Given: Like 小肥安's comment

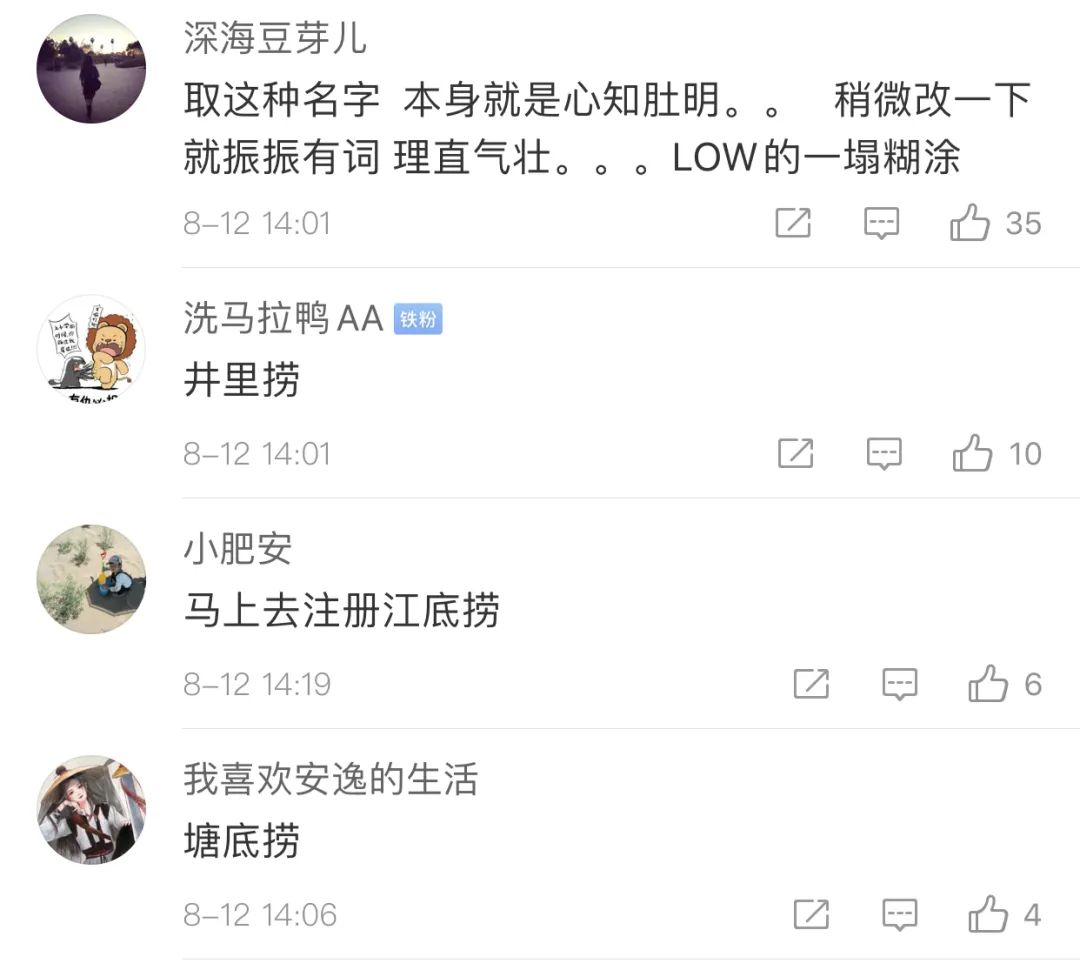Looking at the screenshot, I should 988,684.
